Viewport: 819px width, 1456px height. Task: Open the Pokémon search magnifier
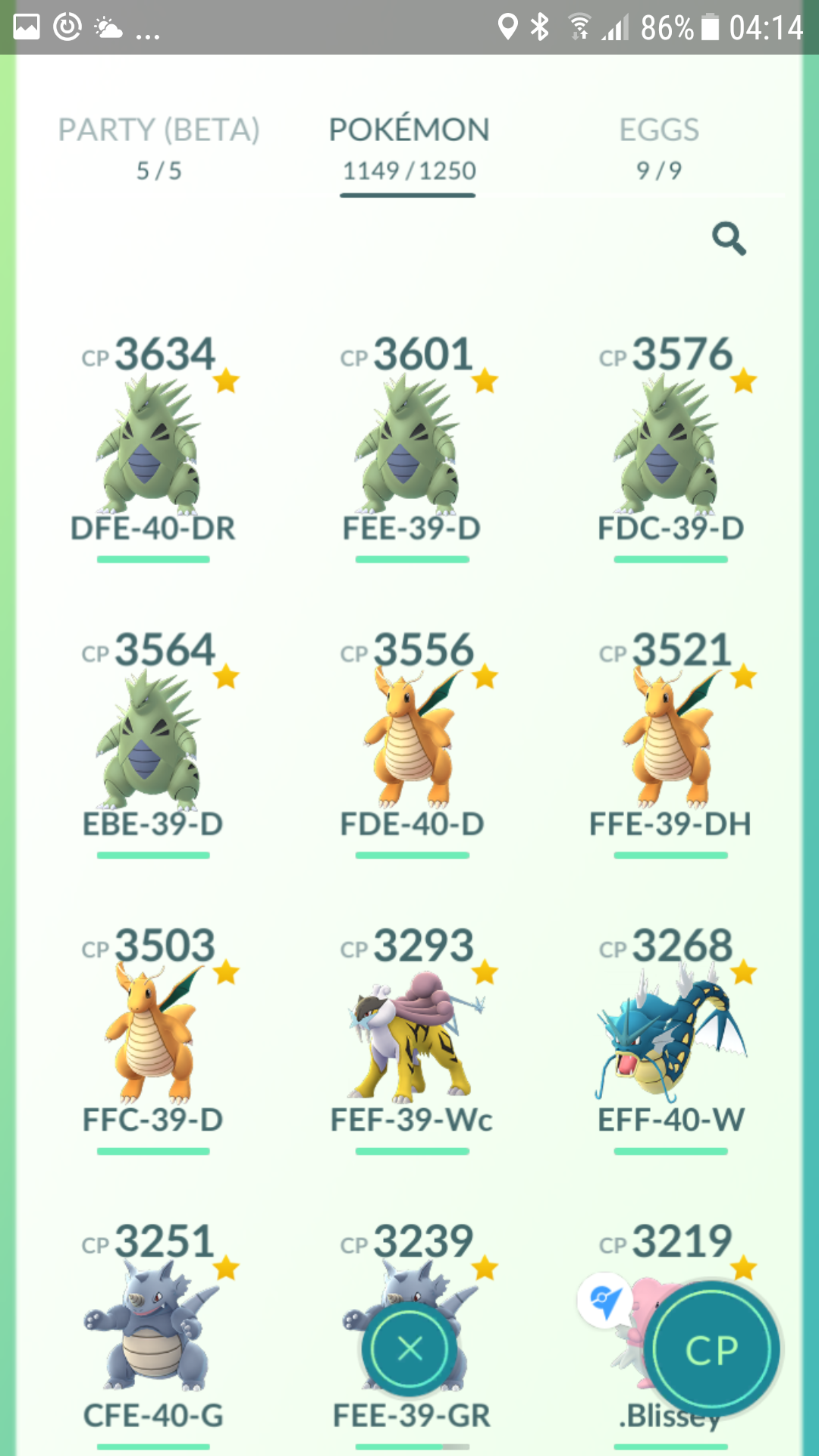click(x=729, y=239)
